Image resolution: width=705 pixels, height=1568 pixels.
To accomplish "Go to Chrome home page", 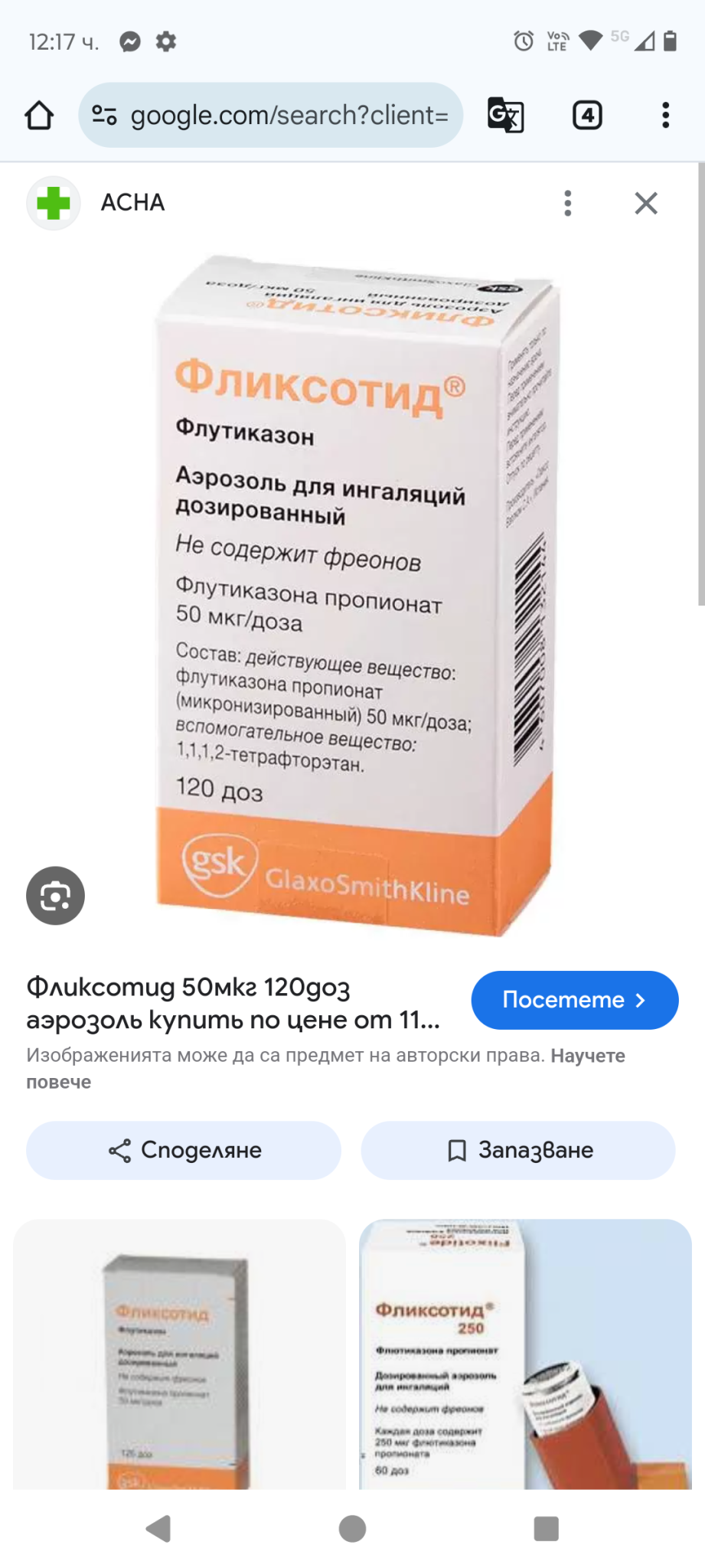I will click(x=39, y=116).
